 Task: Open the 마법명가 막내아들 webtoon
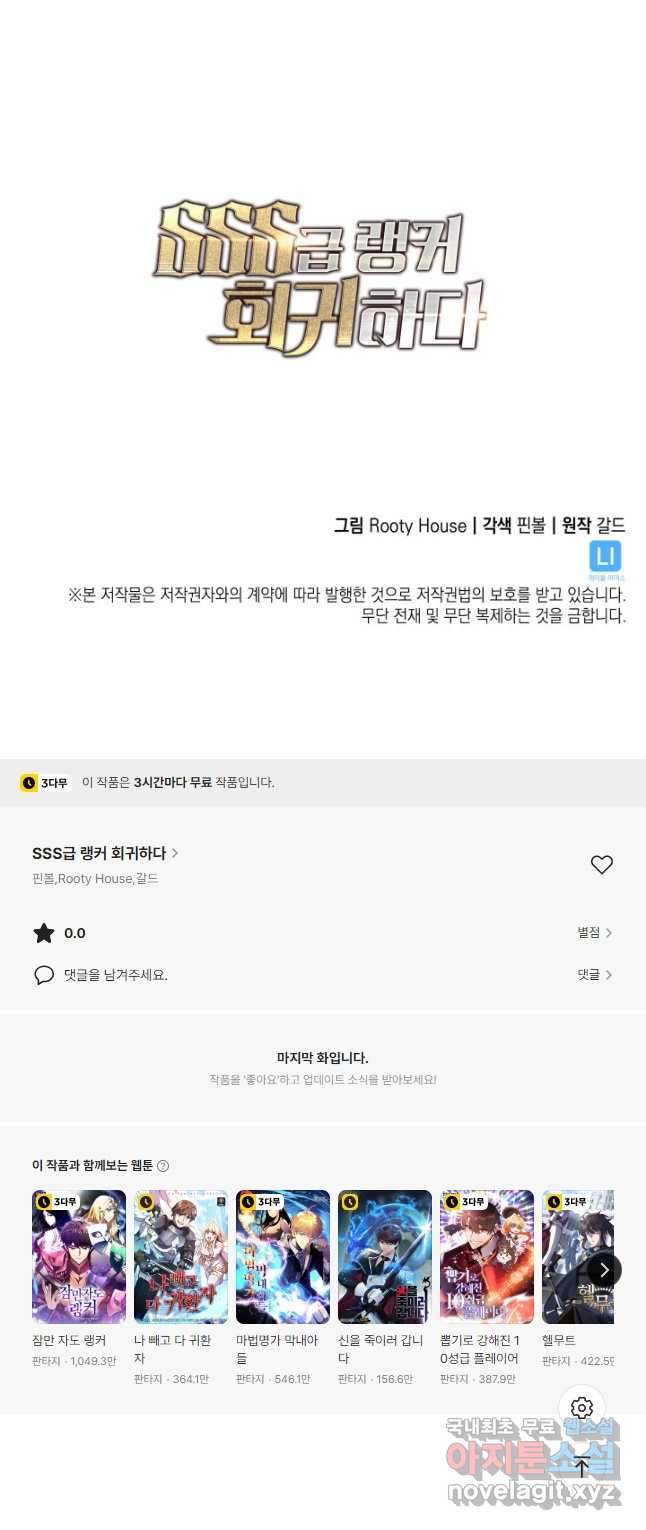click(283, 1257)
